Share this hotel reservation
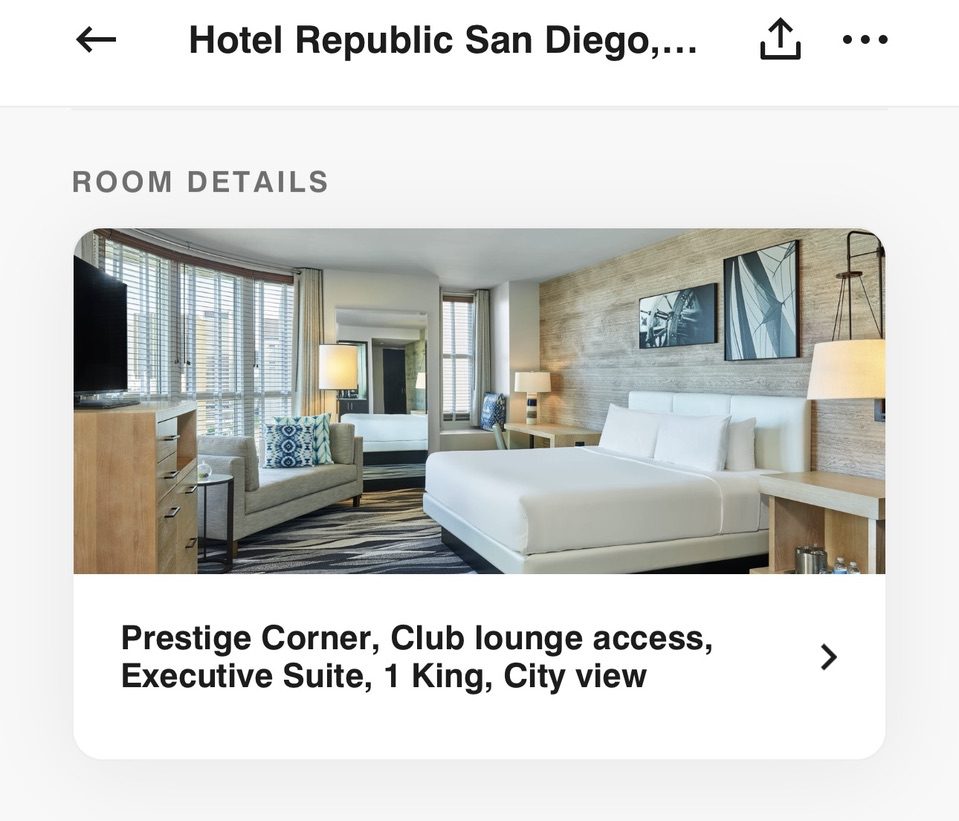Viewport: 959px width, 821px height. 780,40
